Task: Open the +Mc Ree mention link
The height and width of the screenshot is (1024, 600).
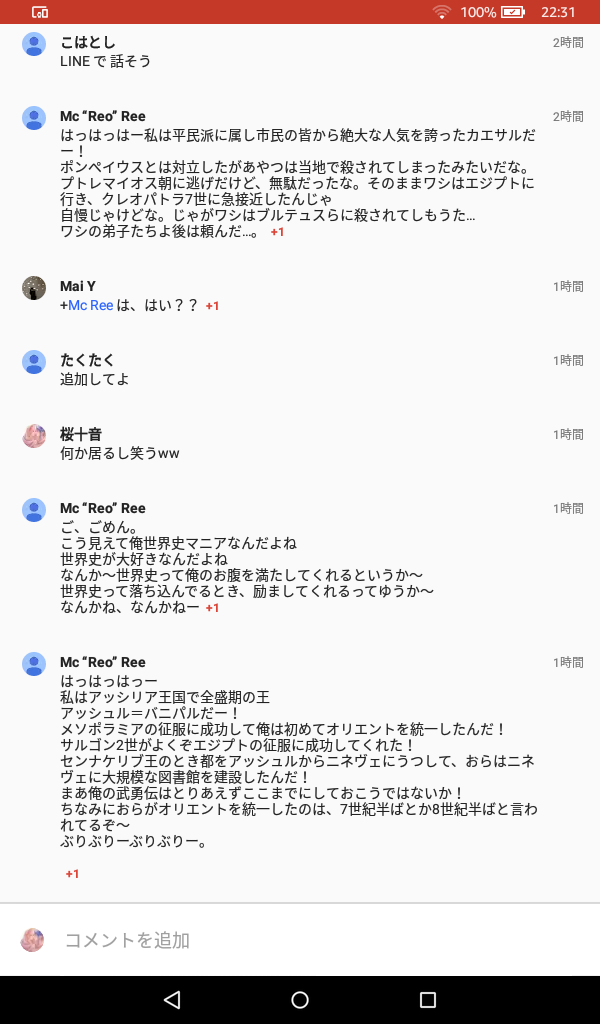Action: coord(90,306)
